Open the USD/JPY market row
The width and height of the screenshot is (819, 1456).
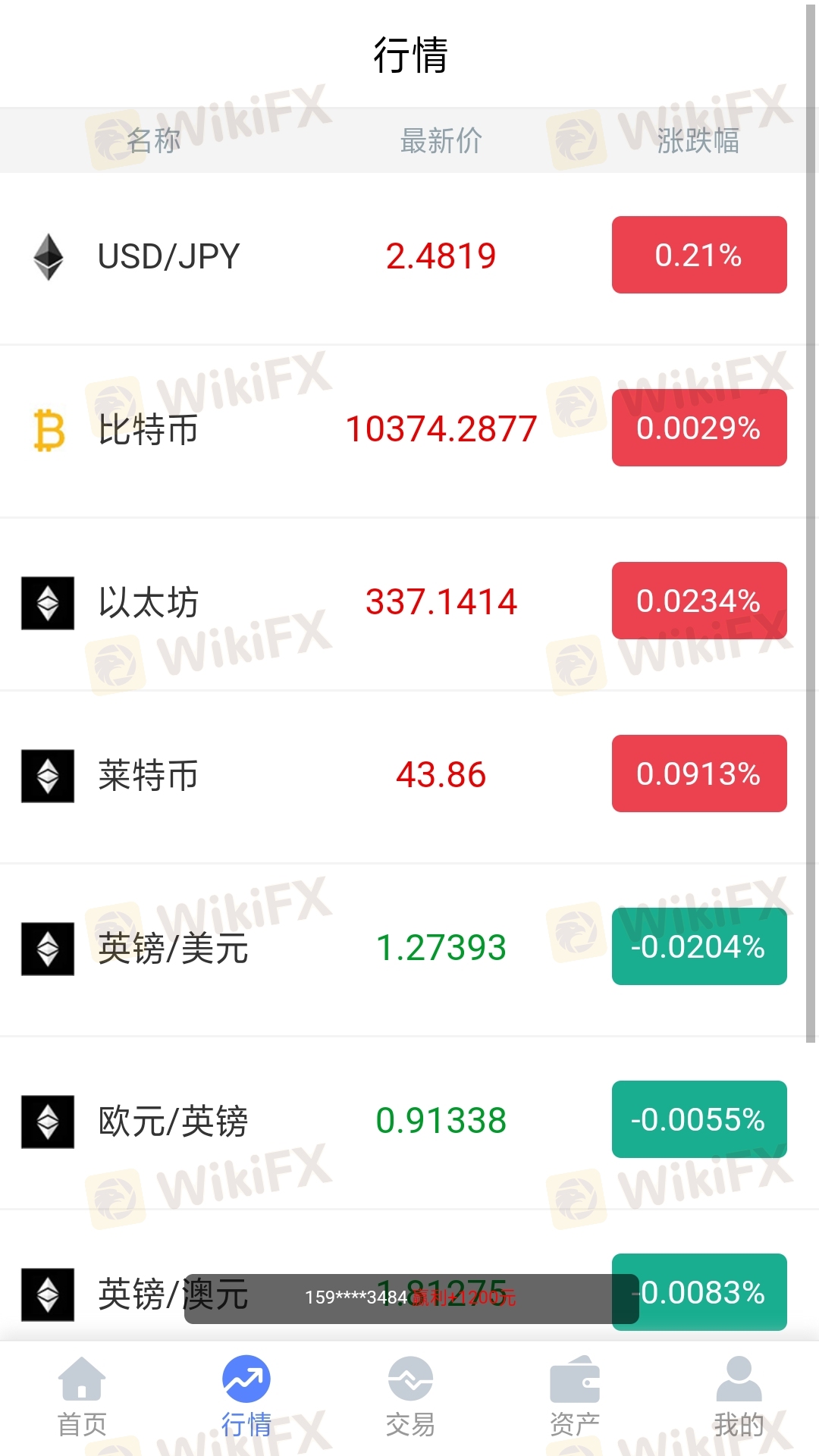point(403,258)
